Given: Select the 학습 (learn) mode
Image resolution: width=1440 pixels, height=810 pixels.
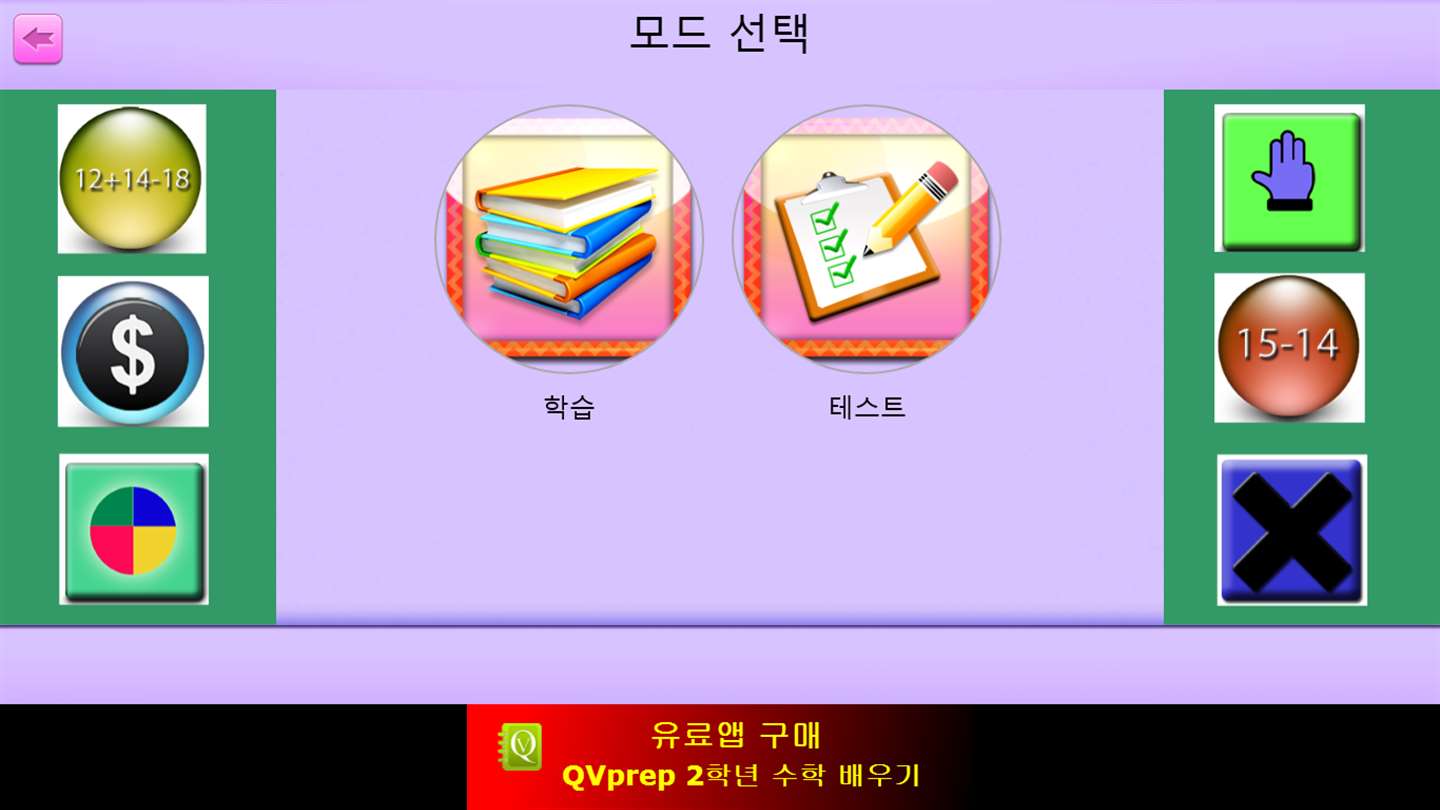Looking at the screenshot, I should click(x=569, y=240).
